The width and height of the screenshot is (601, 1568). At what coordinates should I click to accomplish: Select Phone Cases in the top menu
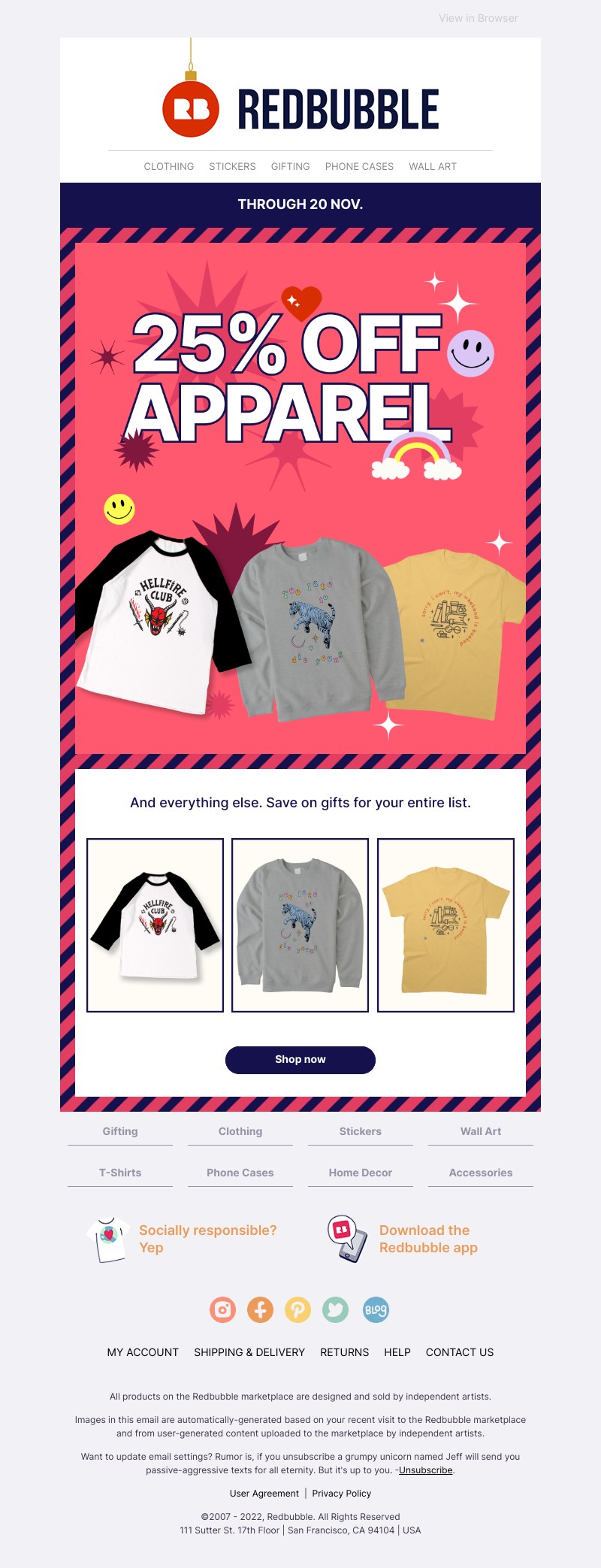(x=359, y=167)
